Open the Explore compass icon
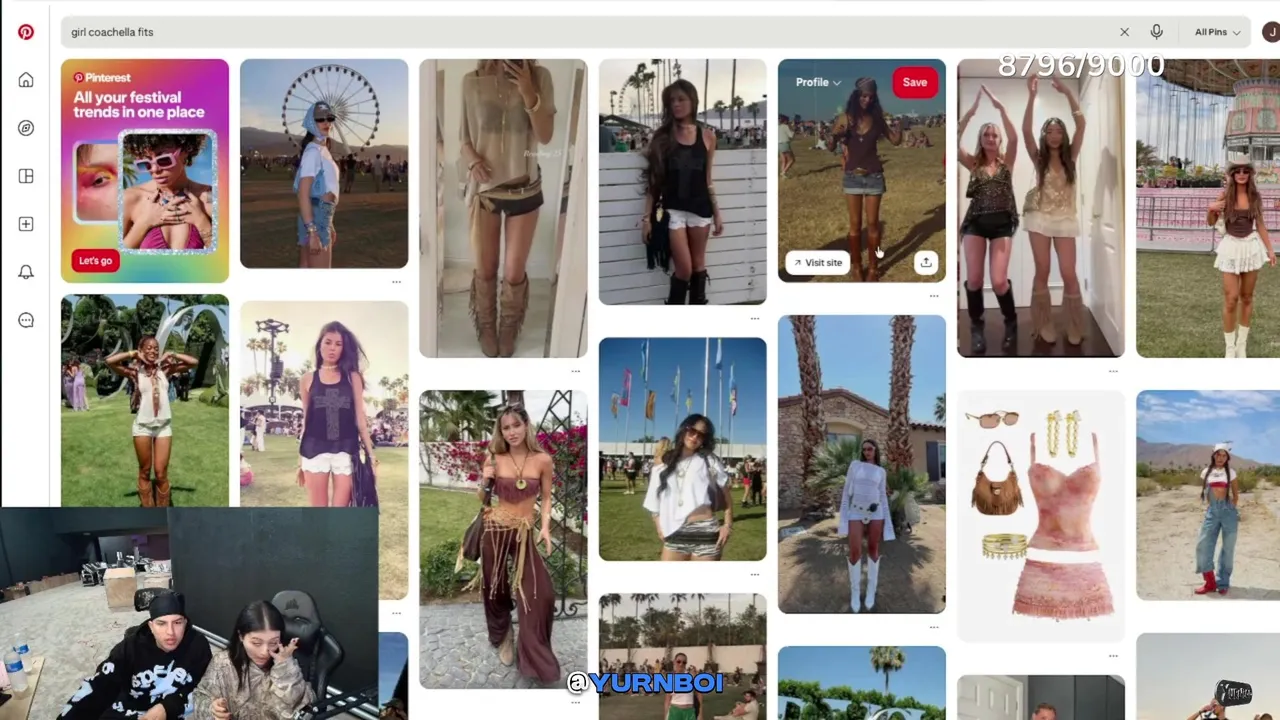This screenshot has height=720, width=1280. coord(26,128)
